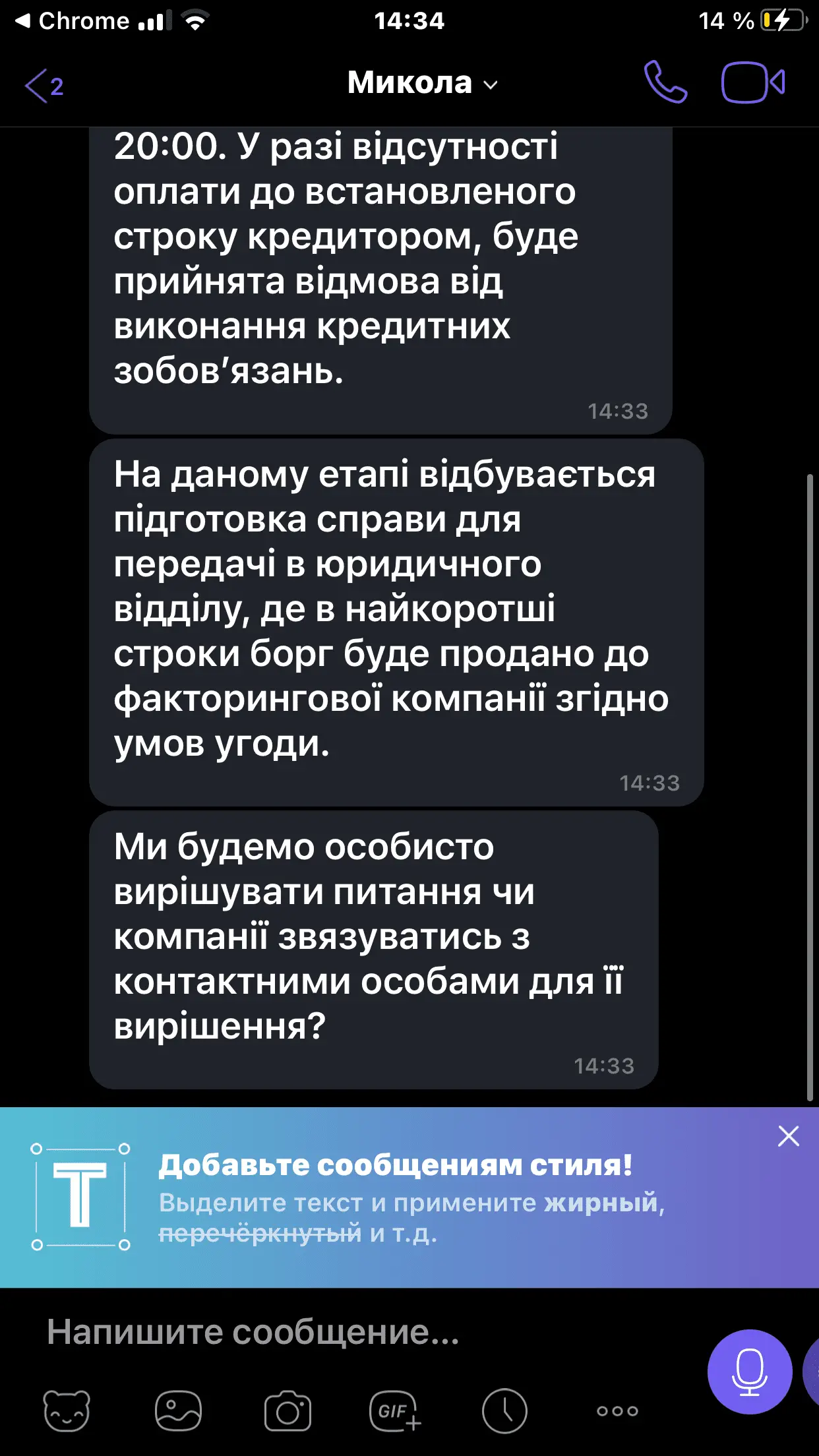Open the sticker picker
The width and height of the screenshot is (819, 1456).
pyautogui.click(x=67, y=1411)
